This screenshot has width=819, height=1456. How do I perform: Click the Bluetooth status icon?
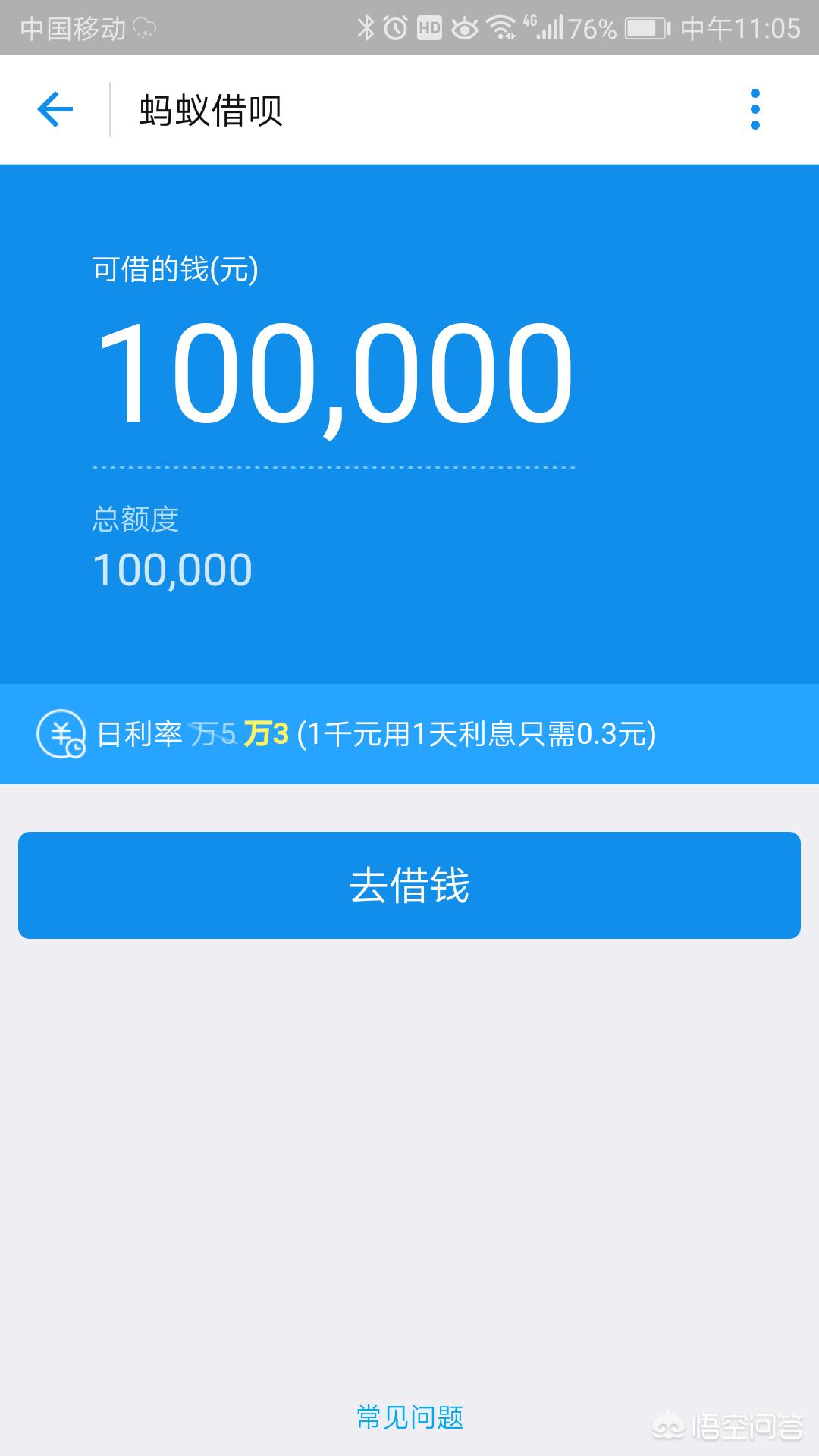coord(365,27)
